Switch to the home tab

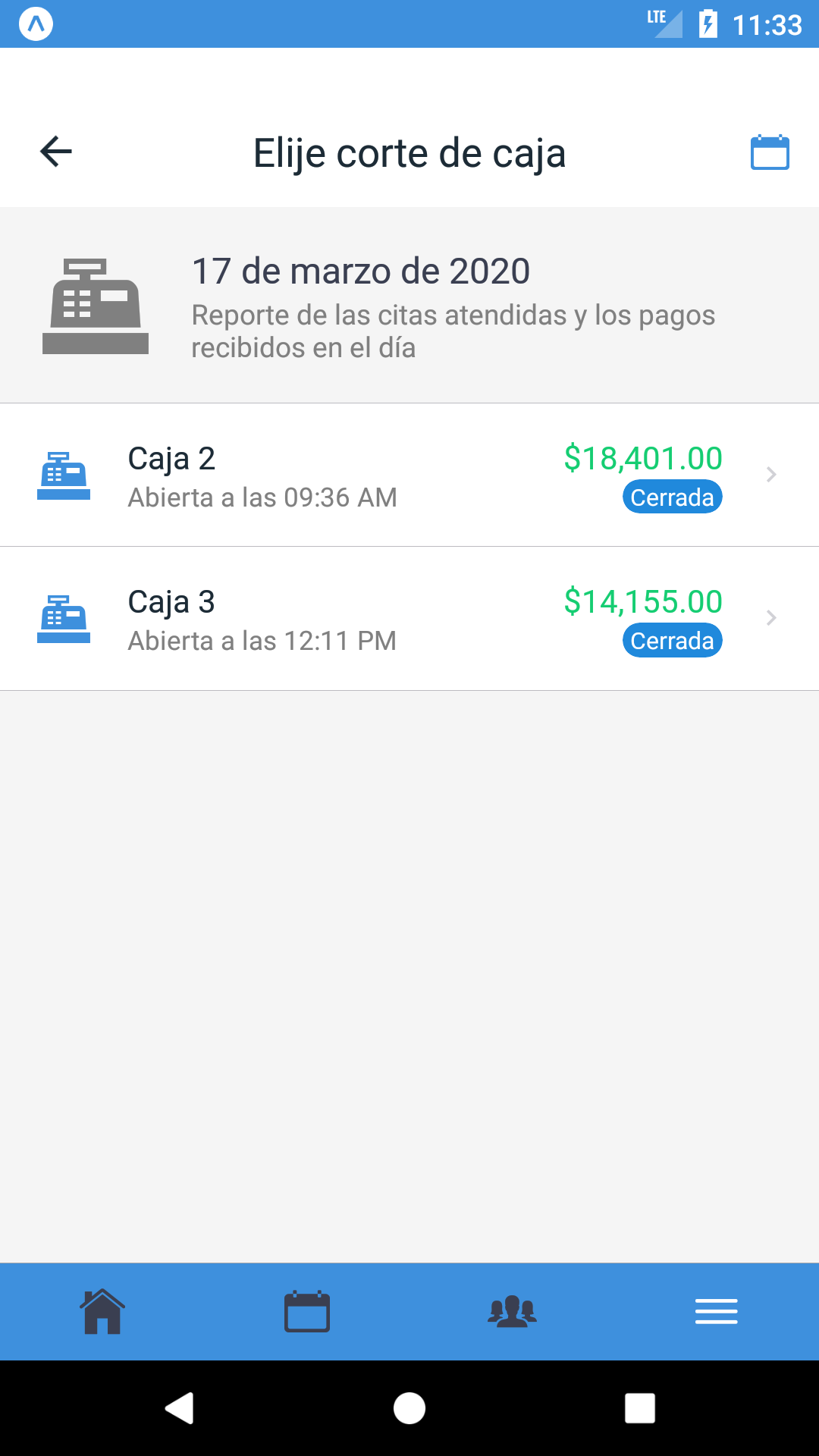pyautogui.click(x=102, y=1311)
